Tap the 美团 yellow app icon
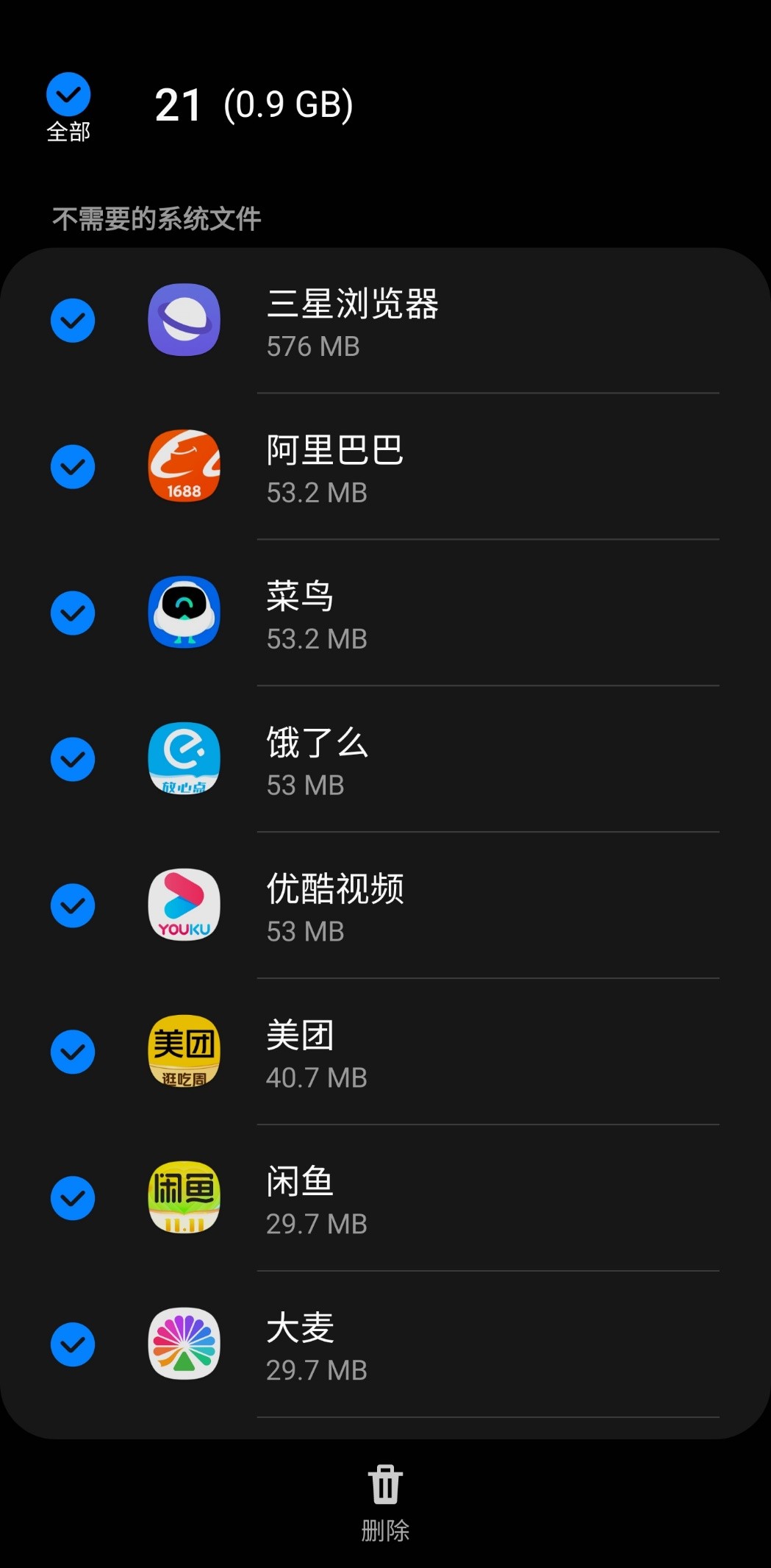Image resolution: width=771 pixels, height=1568 pixels. click(x=184, y=1052)
